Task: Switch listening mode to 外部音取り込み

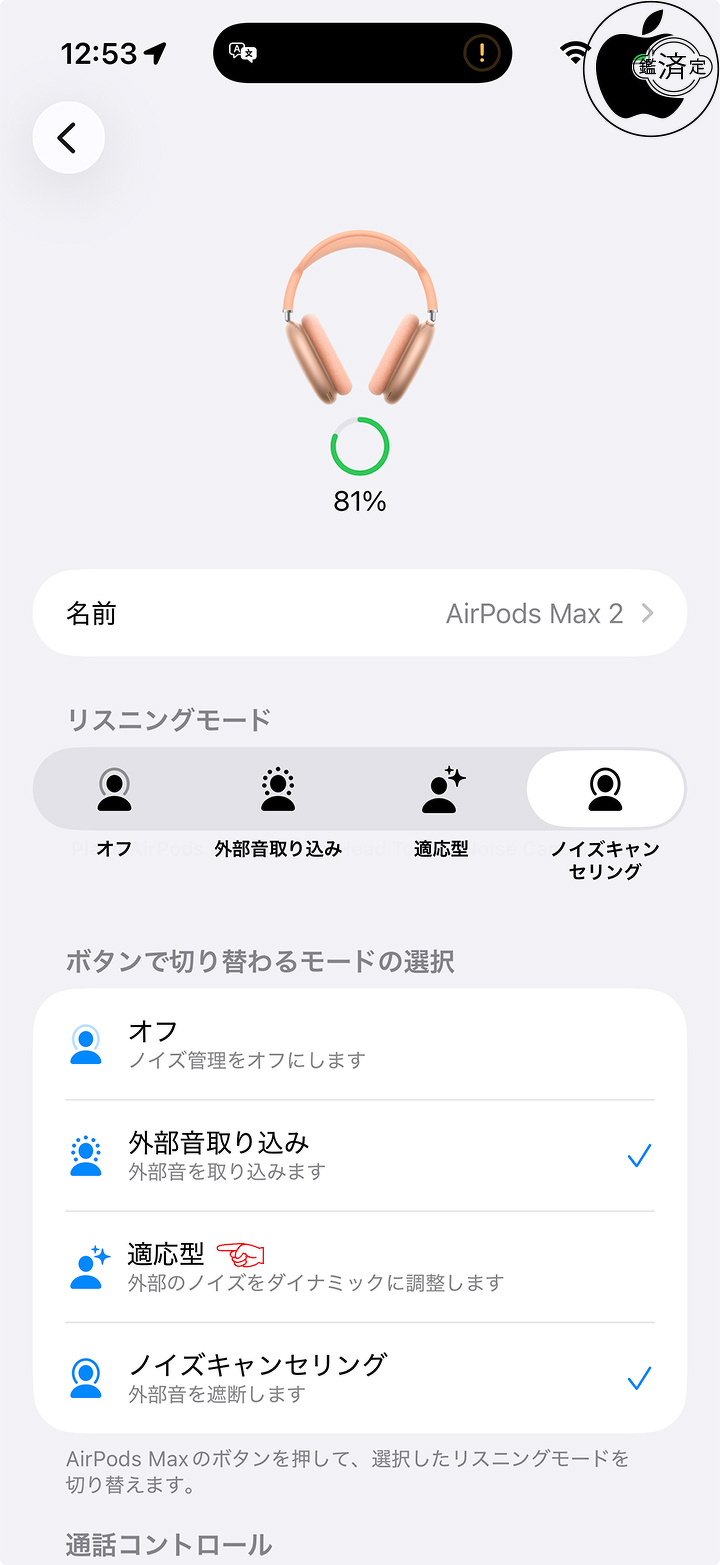Action: 278,790
